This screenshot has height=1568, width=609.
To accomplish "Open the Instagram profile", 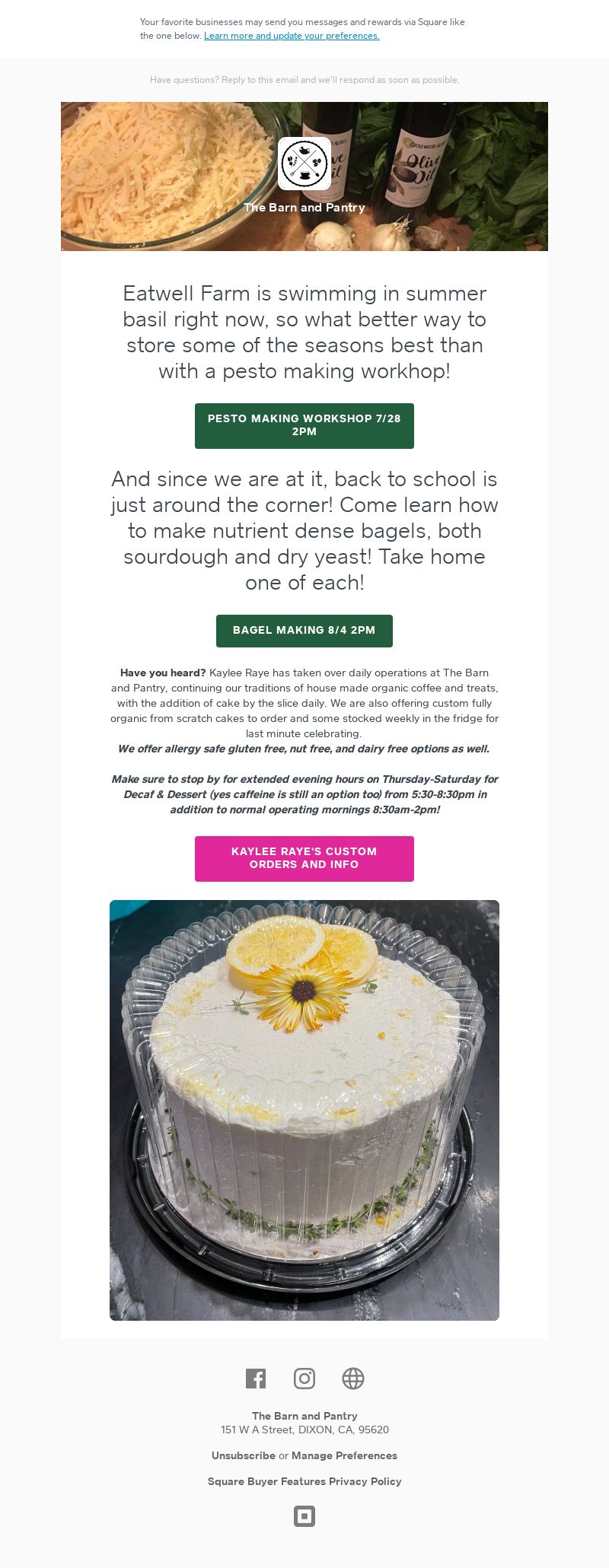I will point(304,1378).
